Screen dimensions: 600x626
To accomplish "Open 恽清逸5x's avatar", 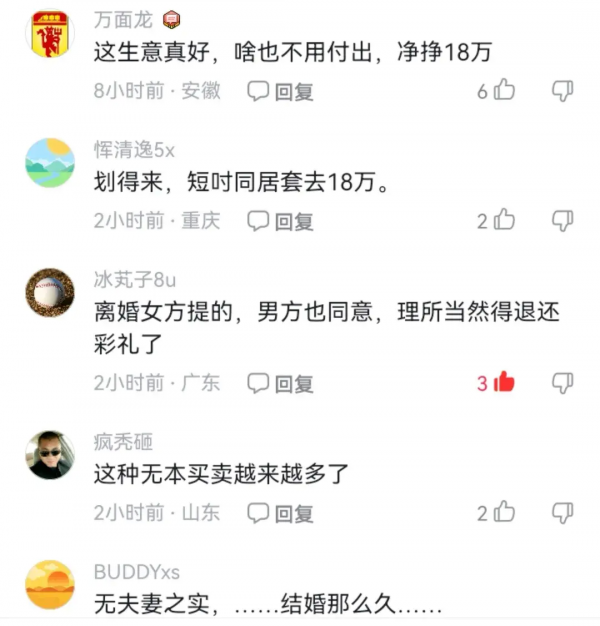I will [x=48, y=164].
